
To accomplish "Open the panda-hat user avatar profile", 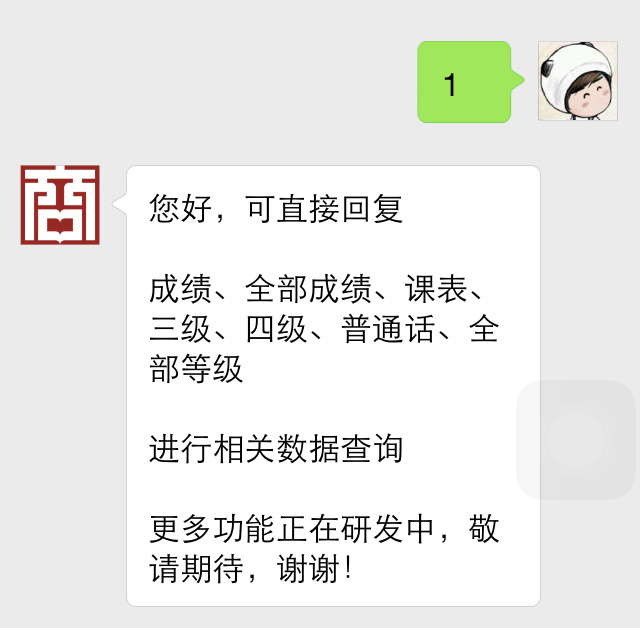I will [578, 81].
